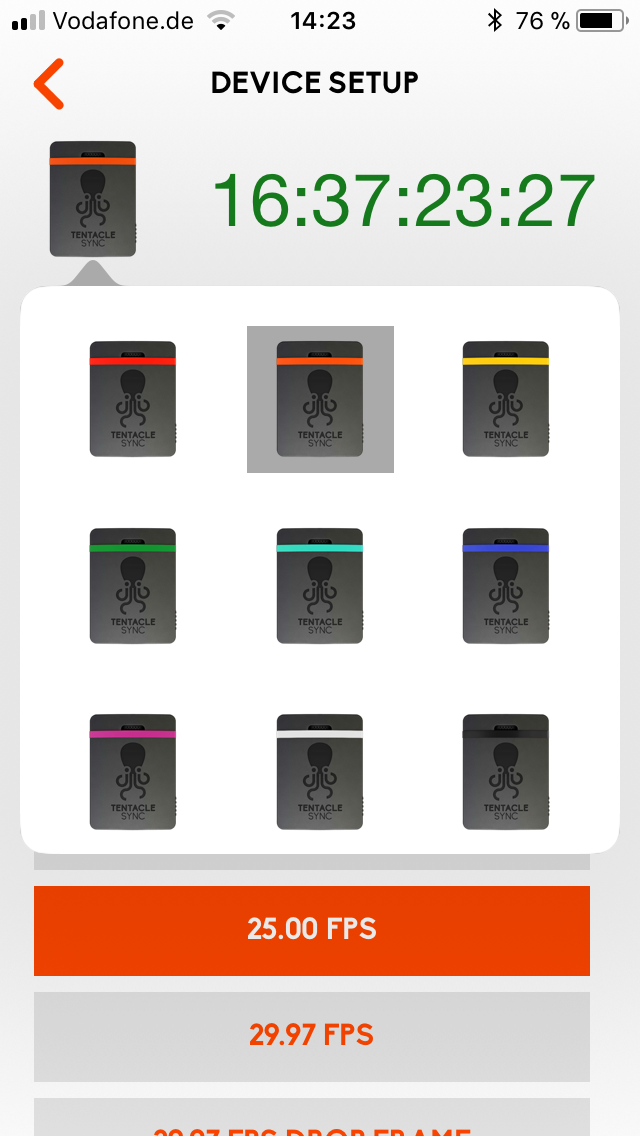Pick the yellow band Tentacle icon

coord(506,399)
